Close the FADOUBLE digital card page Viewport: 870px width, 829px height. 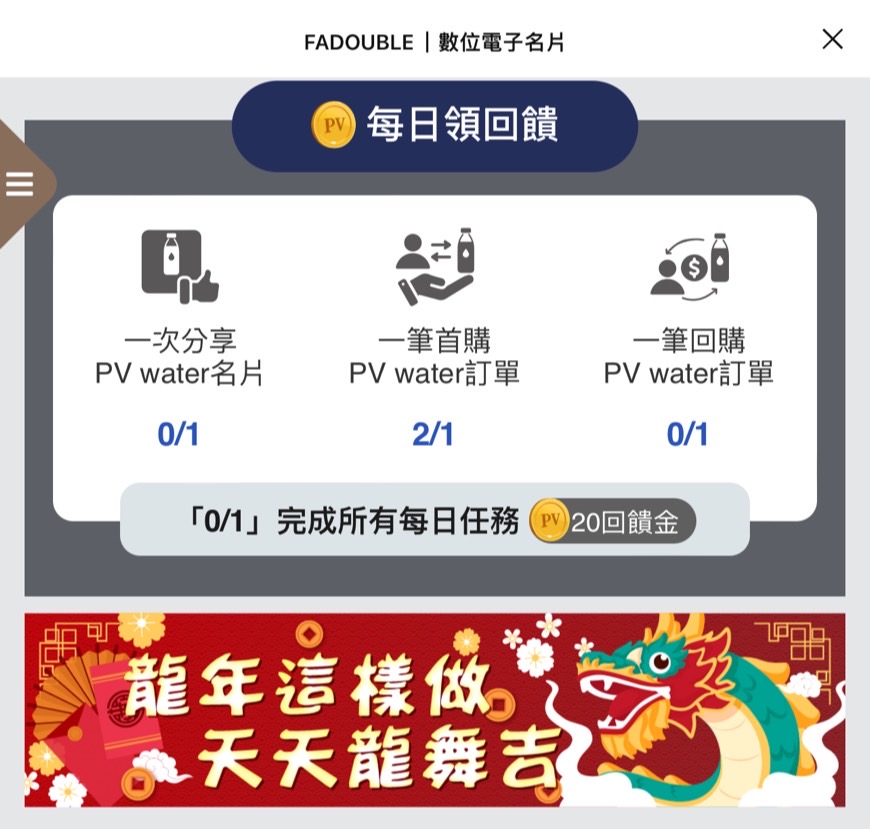[x=832, y=40]
